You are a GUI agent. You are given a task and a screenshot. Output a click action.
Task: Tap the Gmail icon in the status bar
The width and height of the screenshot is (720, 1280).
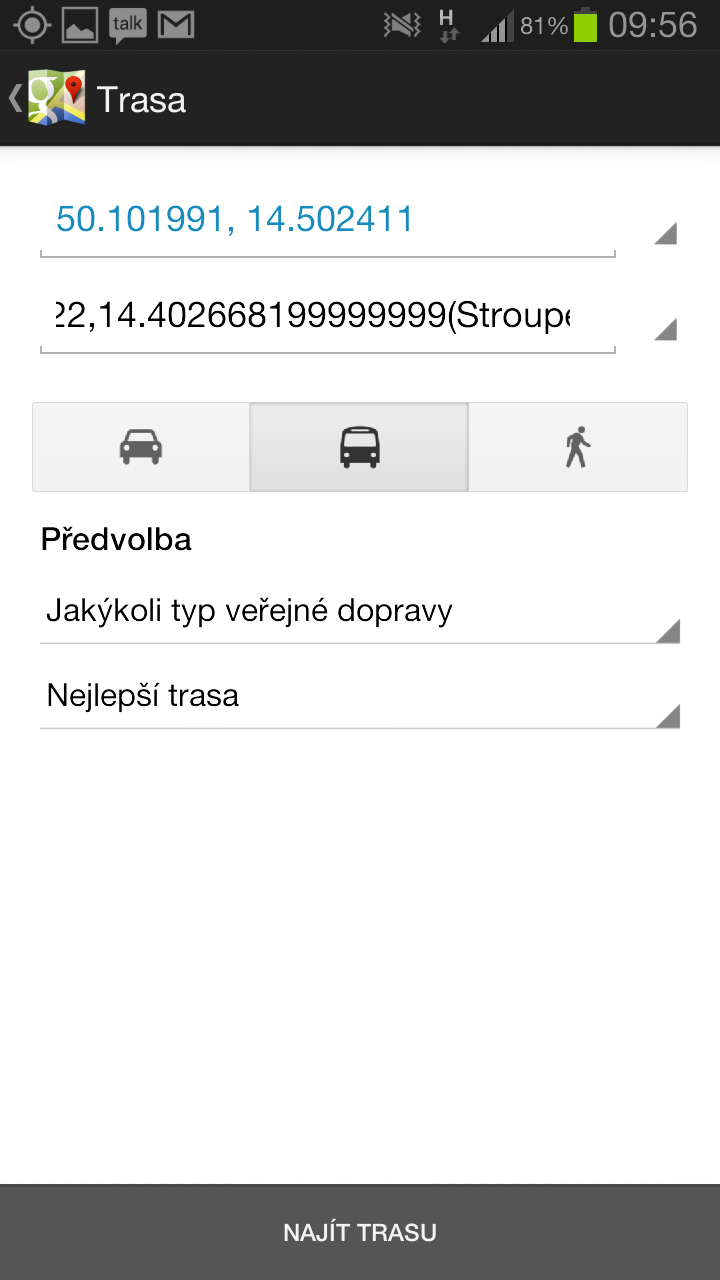172,22
